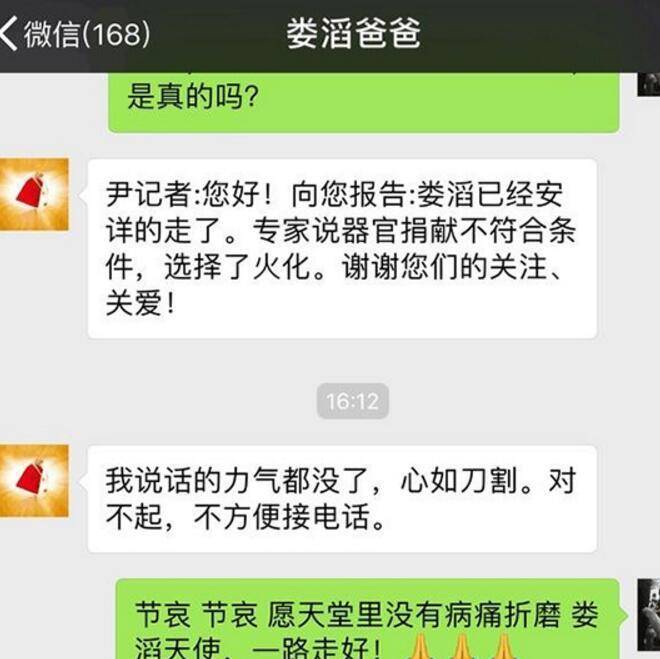Open avatar beside the 我说话的力气都没了 message

click(35, 481)
